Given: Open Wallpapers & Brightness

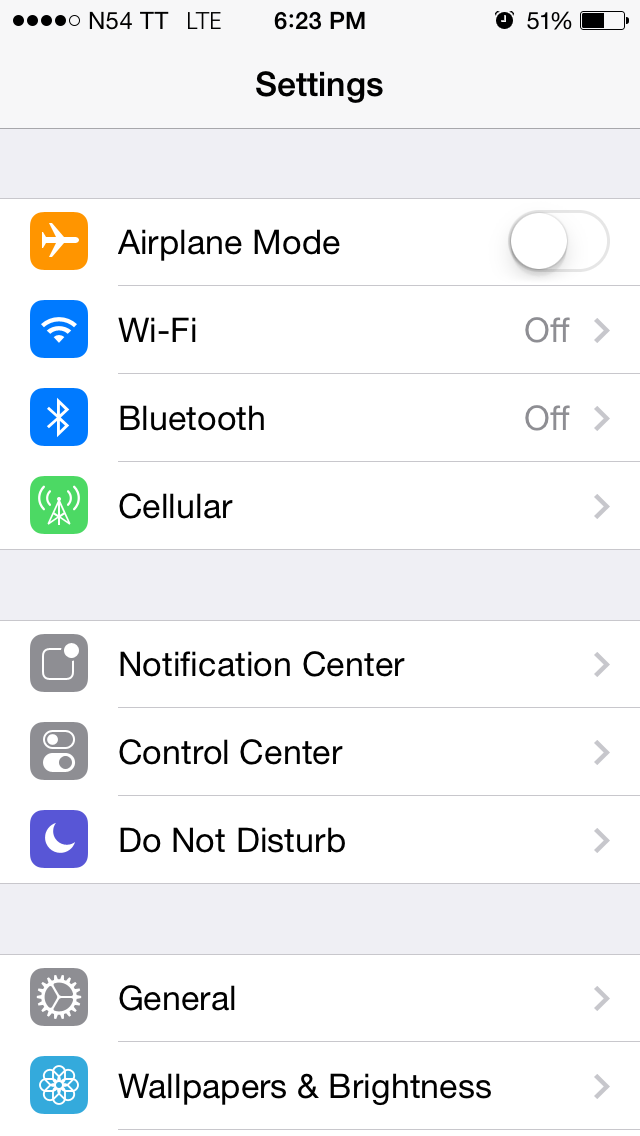Looking at the screenshot, I should 320,1087.
